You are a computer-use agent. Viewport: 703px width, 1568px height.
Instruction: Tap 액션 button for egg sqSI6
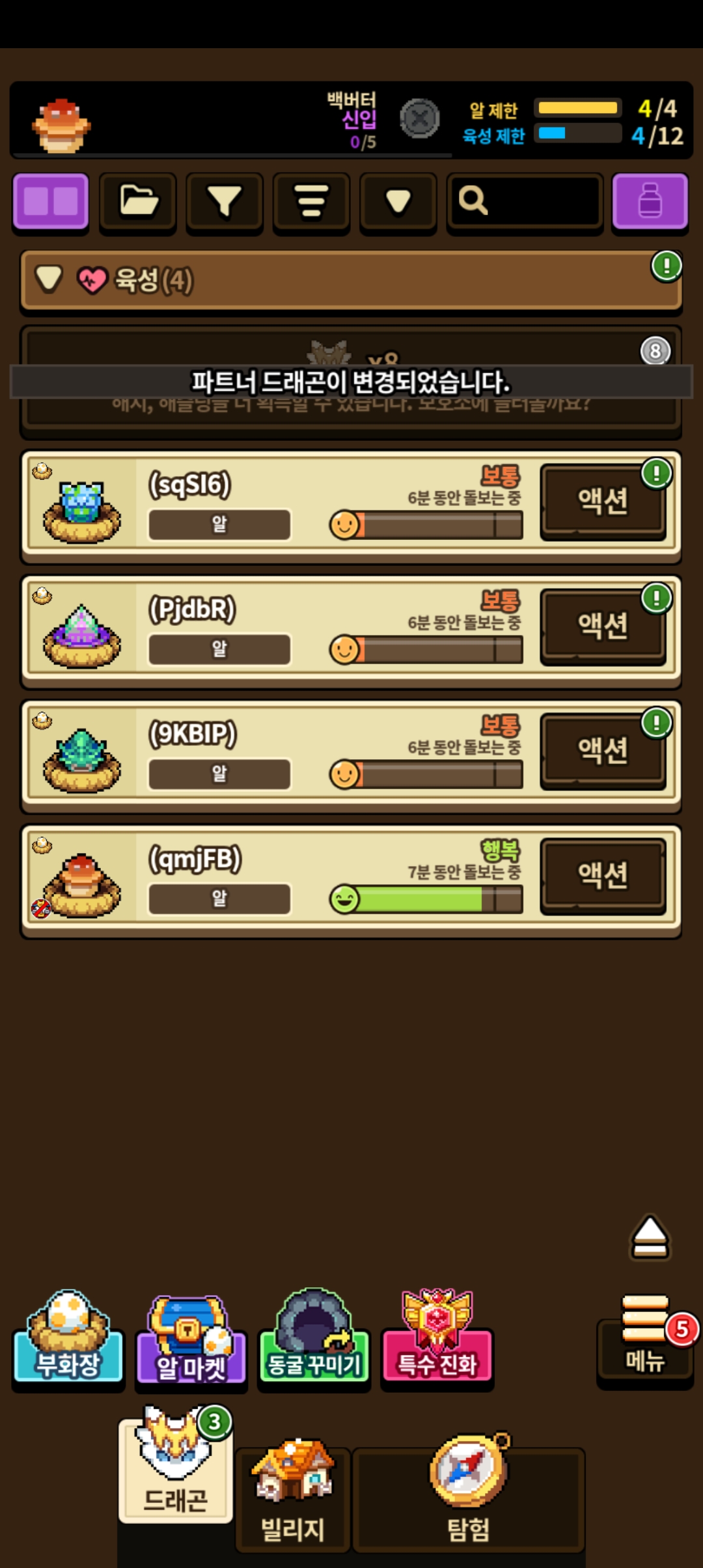pyautogui.click(x=603, y=501)
